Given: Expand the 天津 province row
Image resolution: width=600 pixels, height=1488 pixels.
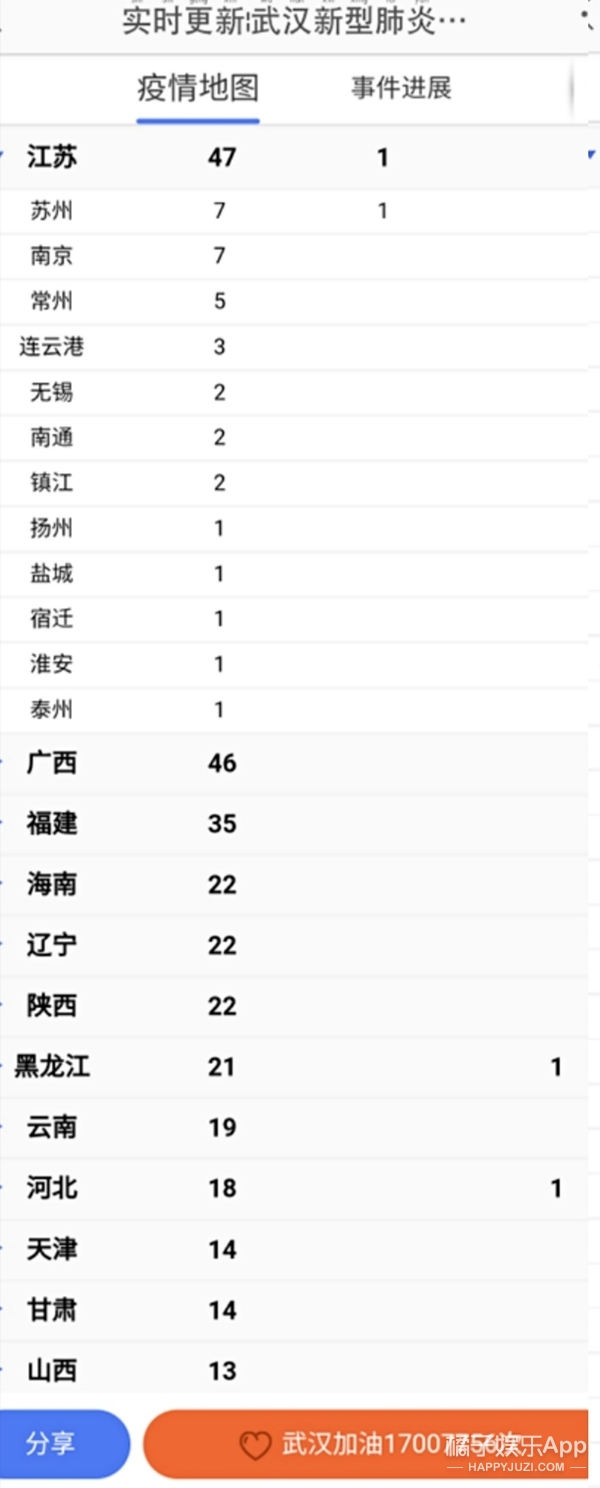Looking at the screenshot, I should pyautogui.click(x=294, y=1250).
